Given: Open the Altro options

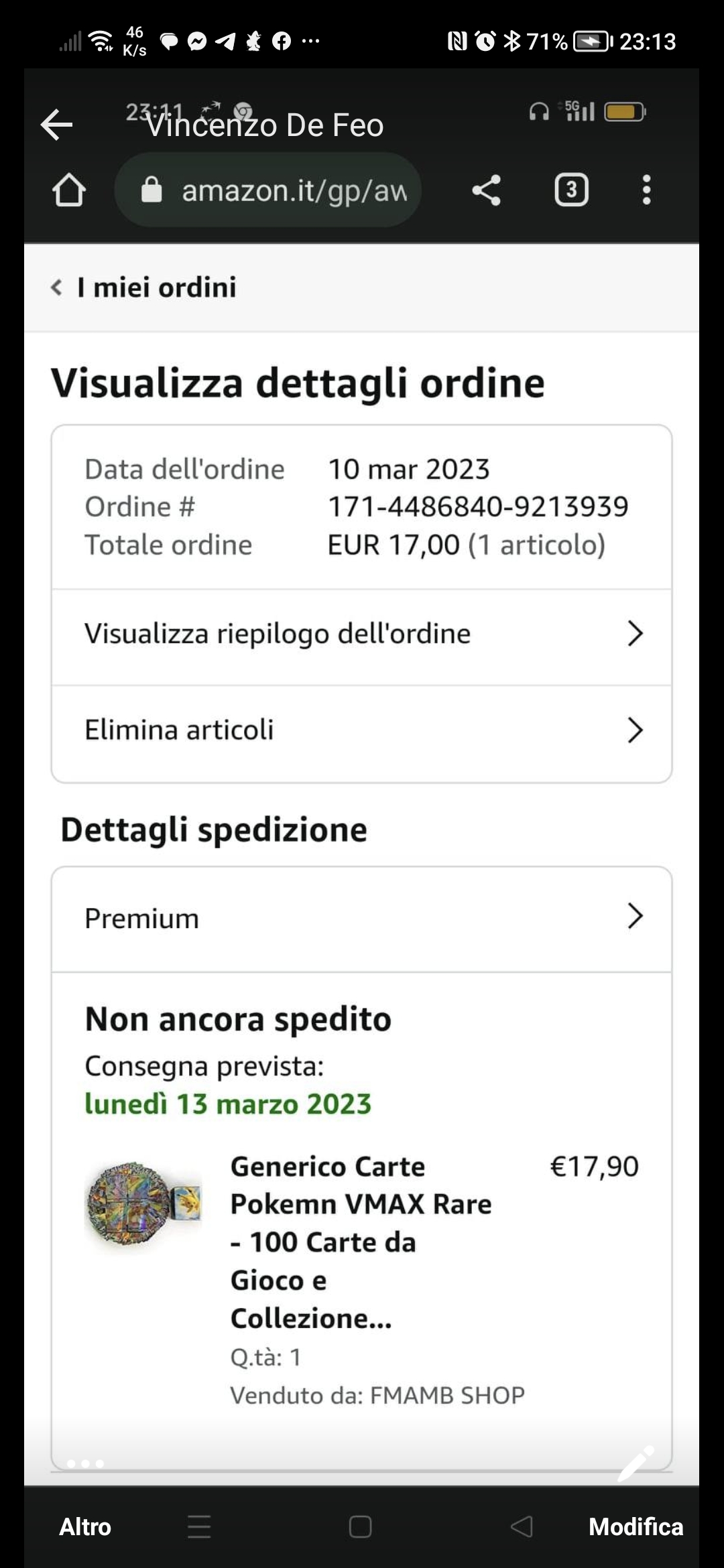Looking at the screenshot, I should [x=85, y=1526].
